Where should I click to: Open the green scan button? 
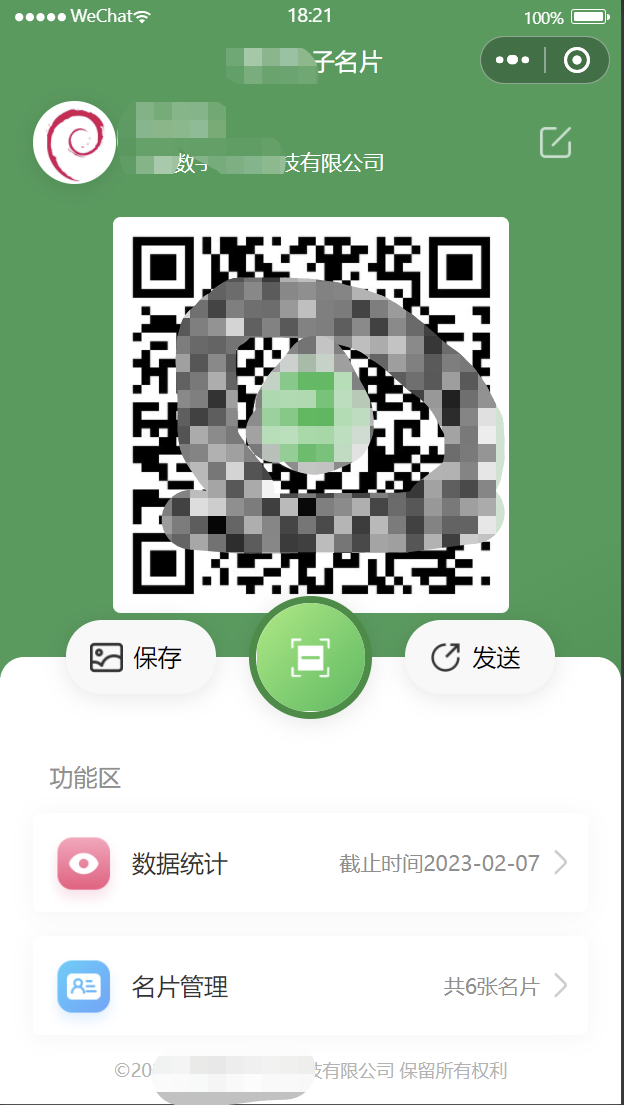point(310,657)
